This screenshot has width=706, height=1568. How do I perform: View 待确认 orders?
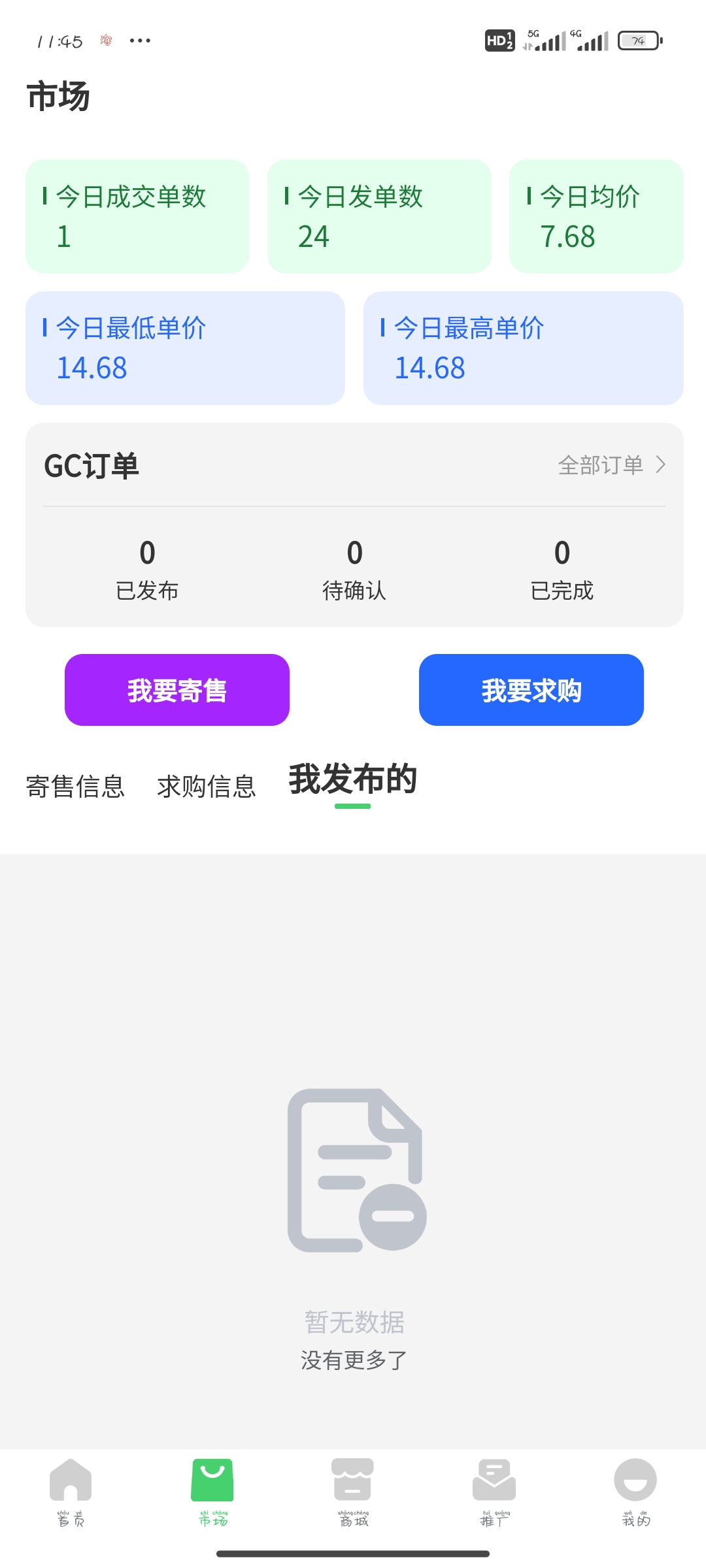[x=354, y=569]
